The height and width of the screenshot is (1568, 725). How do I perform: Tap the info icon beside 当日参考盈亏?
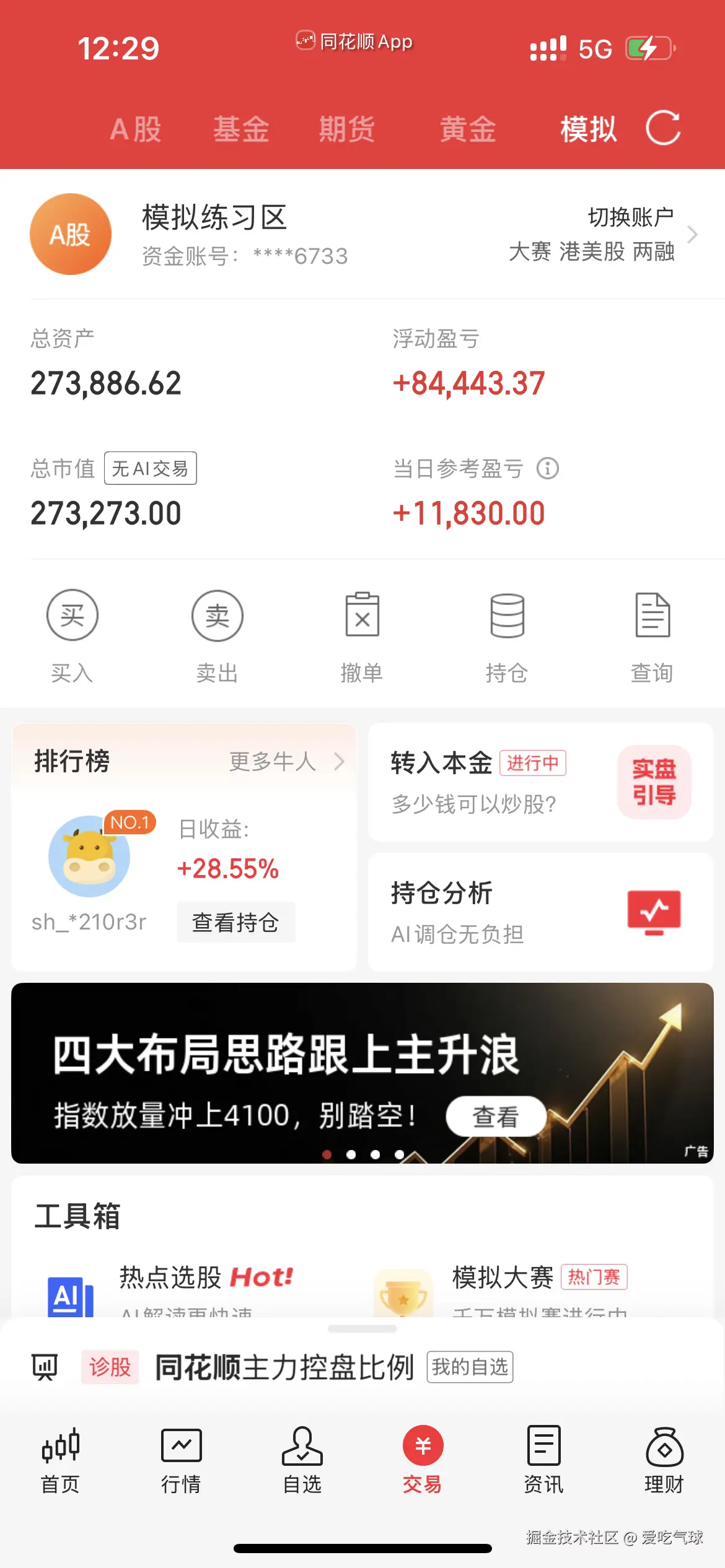click(x=548, y=469)
